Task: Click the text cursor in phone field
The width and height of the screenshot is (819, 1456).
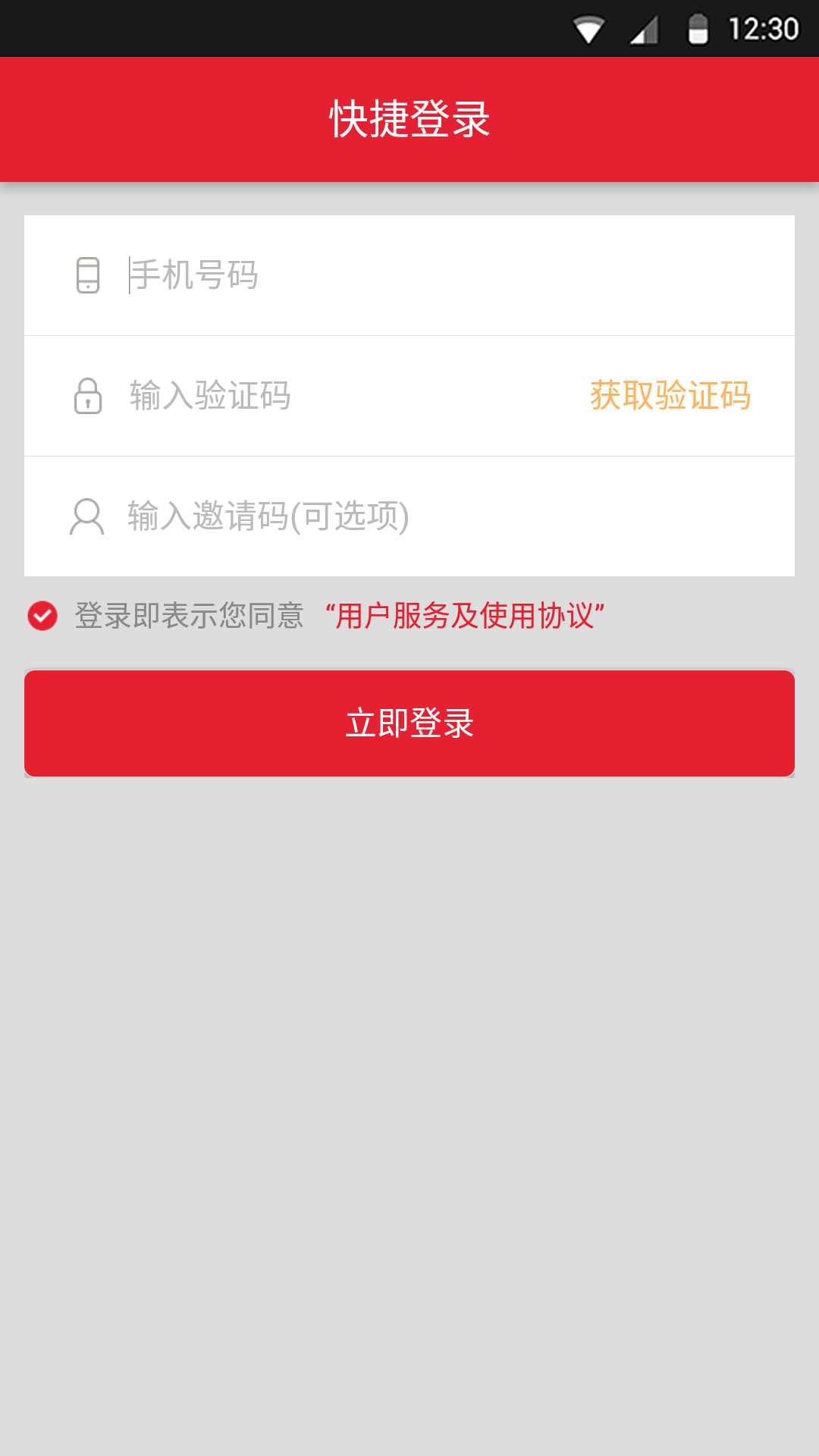Action: pos(124,276)
